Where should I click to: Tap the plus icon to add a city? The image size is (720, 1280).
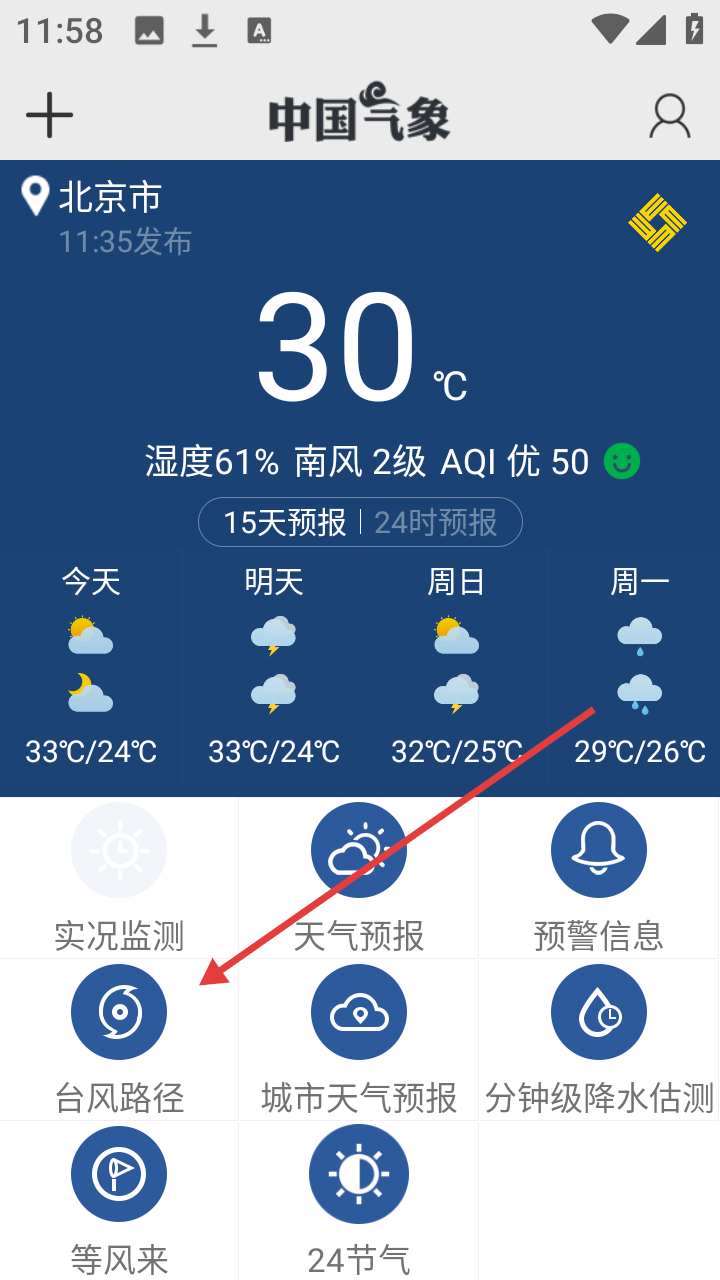click(x=49, y=116)
